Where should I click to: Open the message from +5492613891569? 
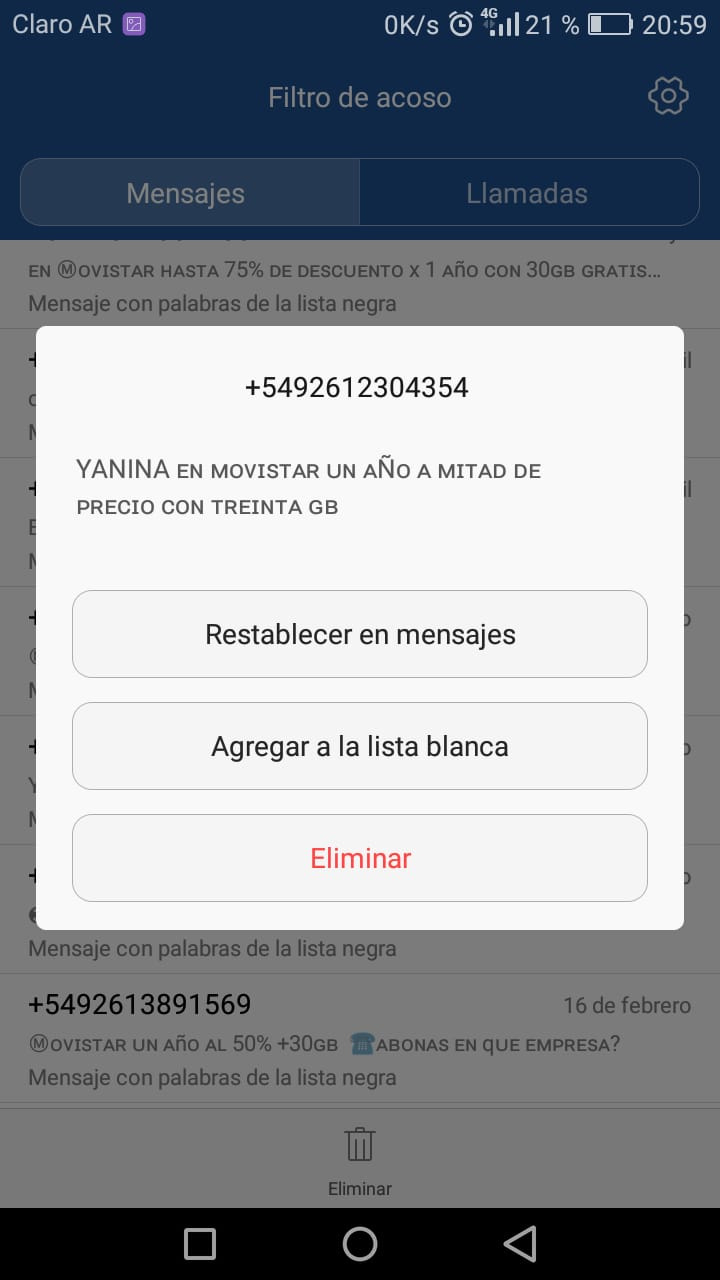coord(360,1040)
